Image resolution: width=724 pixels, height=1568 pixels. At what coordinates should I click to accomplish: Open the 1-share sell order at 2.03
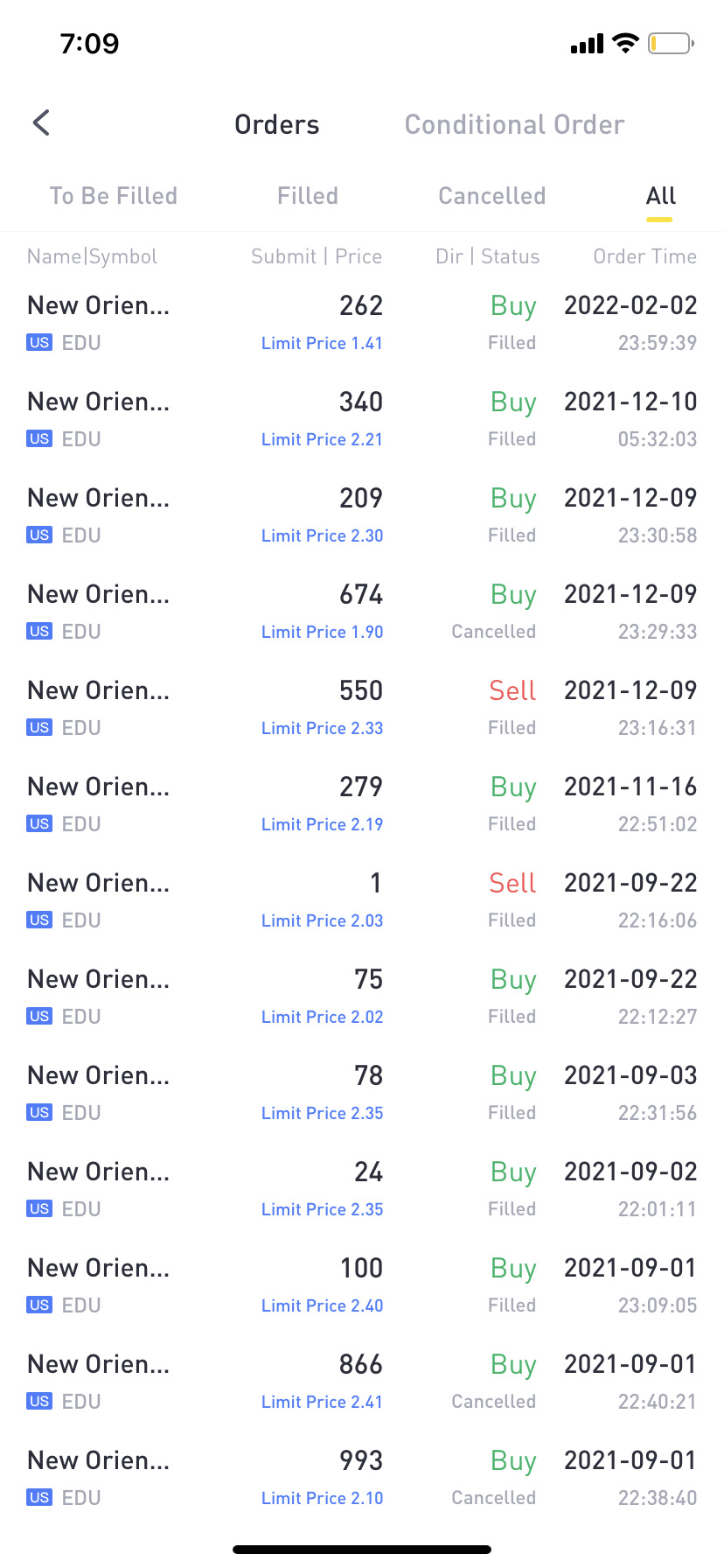[362, 900]
